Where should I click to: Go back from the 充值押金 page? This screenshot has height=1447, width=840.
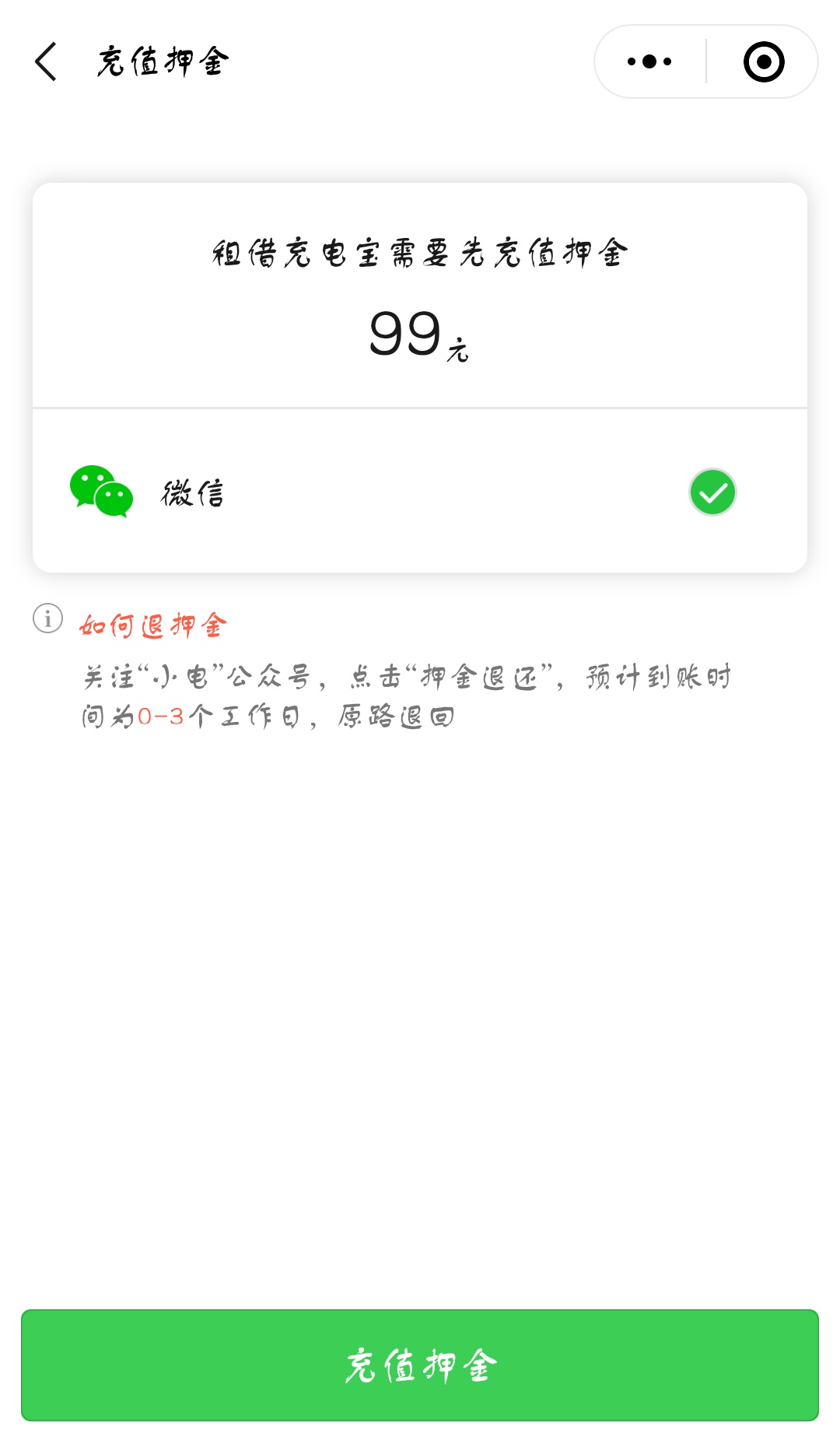pos(47,61)
